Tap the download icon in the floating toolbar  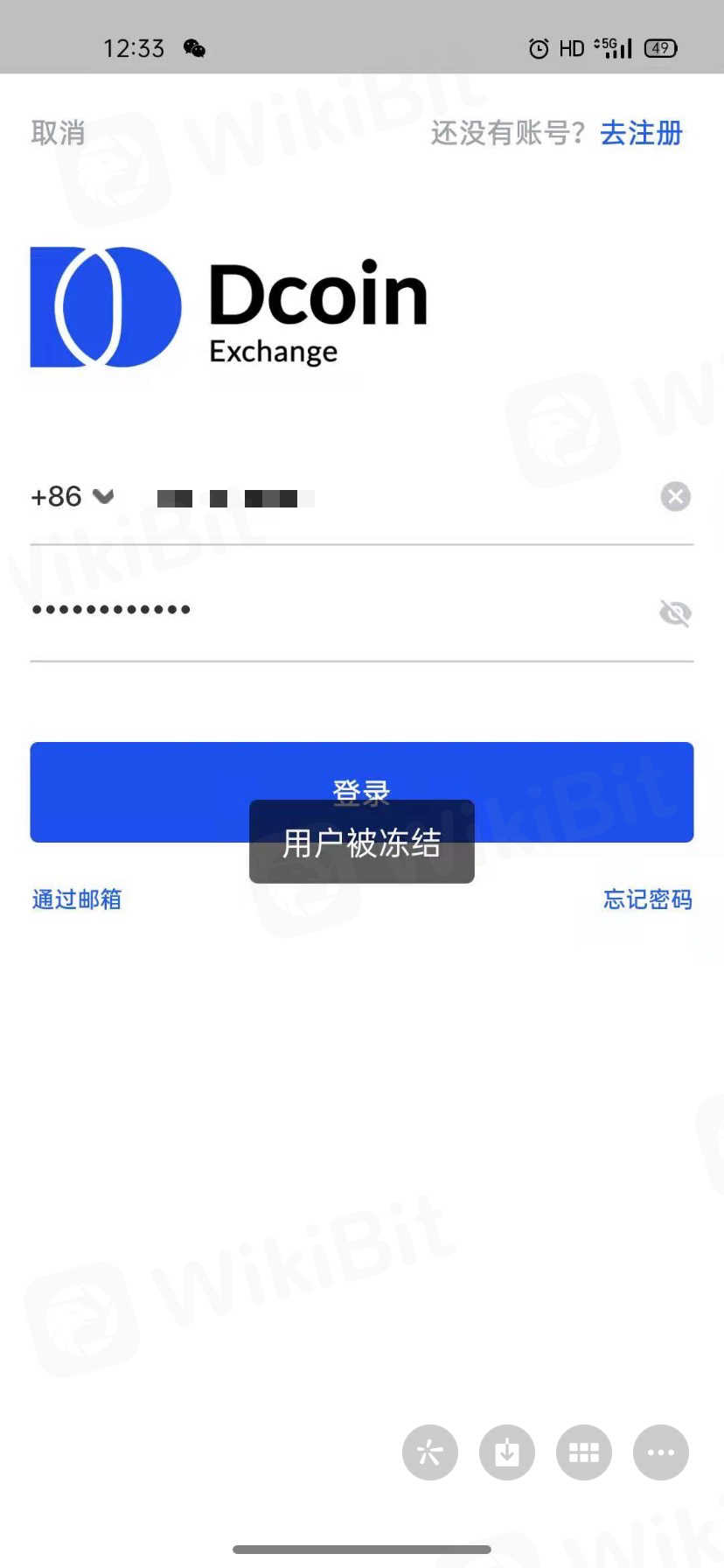pyautogui.click(x=507, y=1452)
